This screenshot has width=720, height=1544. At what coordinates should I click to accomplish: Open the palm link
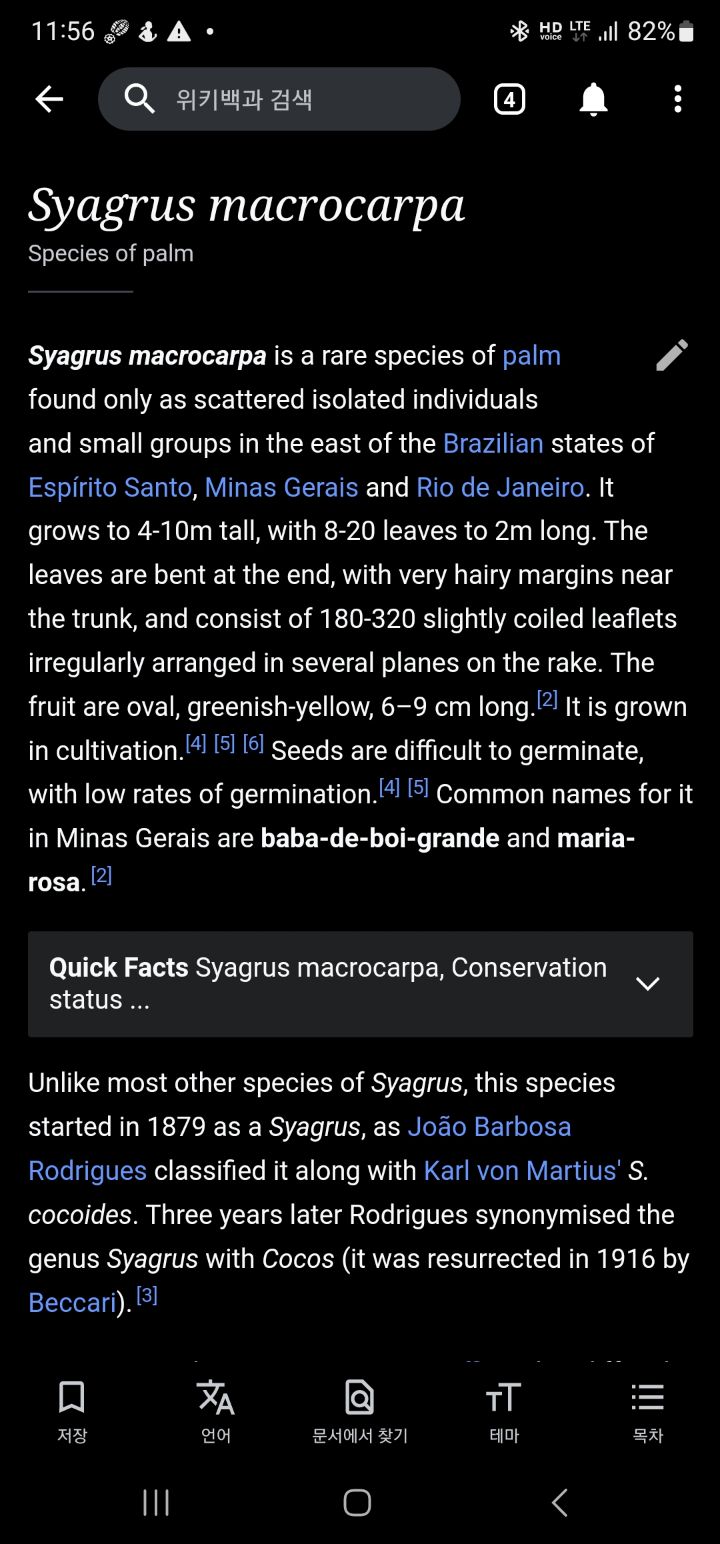[x=531, y=356]
